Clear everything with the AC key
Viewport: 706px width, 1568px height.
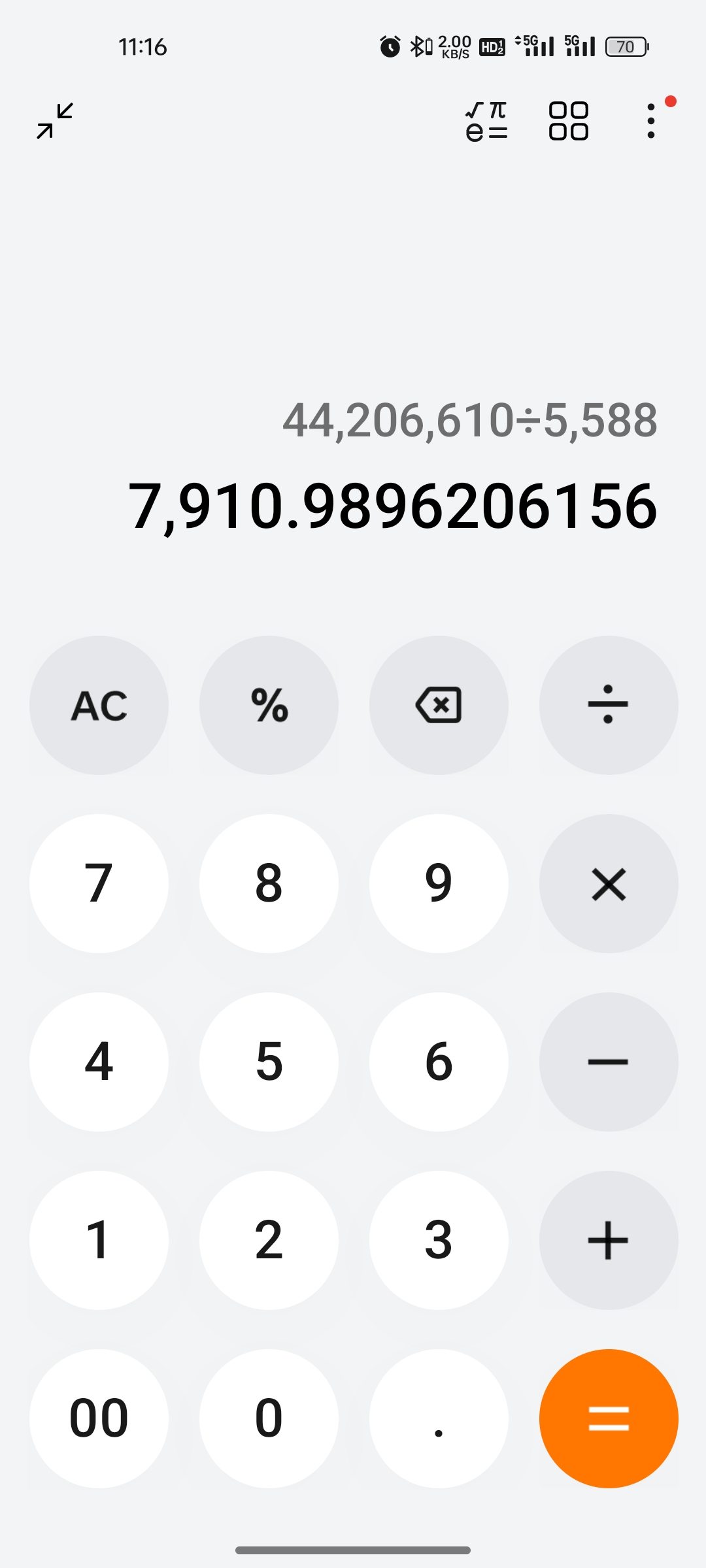[x=99, y=706]
